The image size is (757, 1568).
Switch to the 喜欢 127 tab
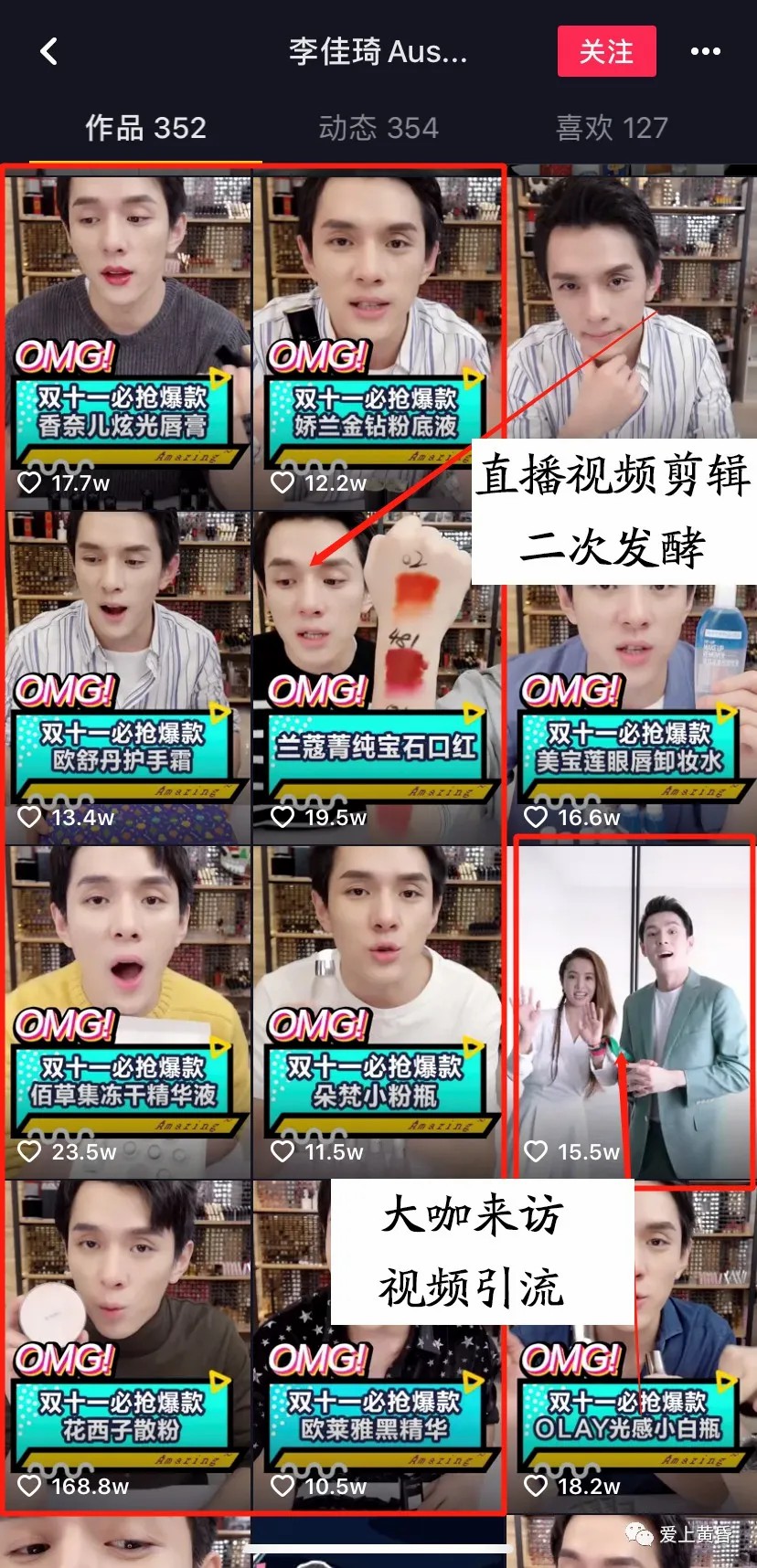coord(612,128)
